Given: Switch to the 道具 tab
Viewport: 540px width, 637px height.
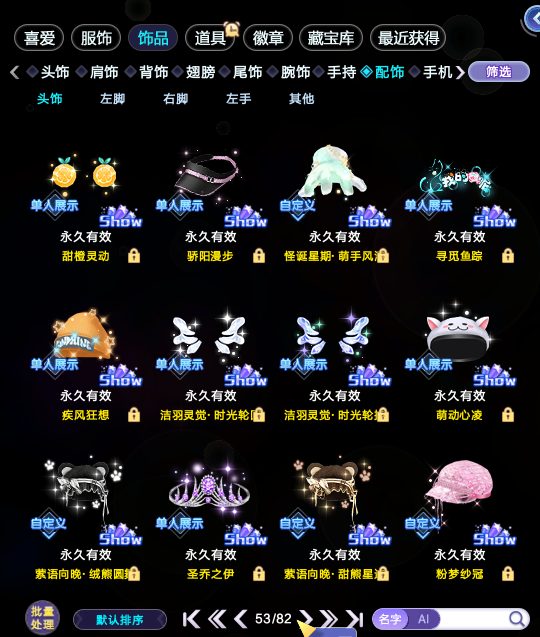Looking at the screenshot, I should pos(210,38).
